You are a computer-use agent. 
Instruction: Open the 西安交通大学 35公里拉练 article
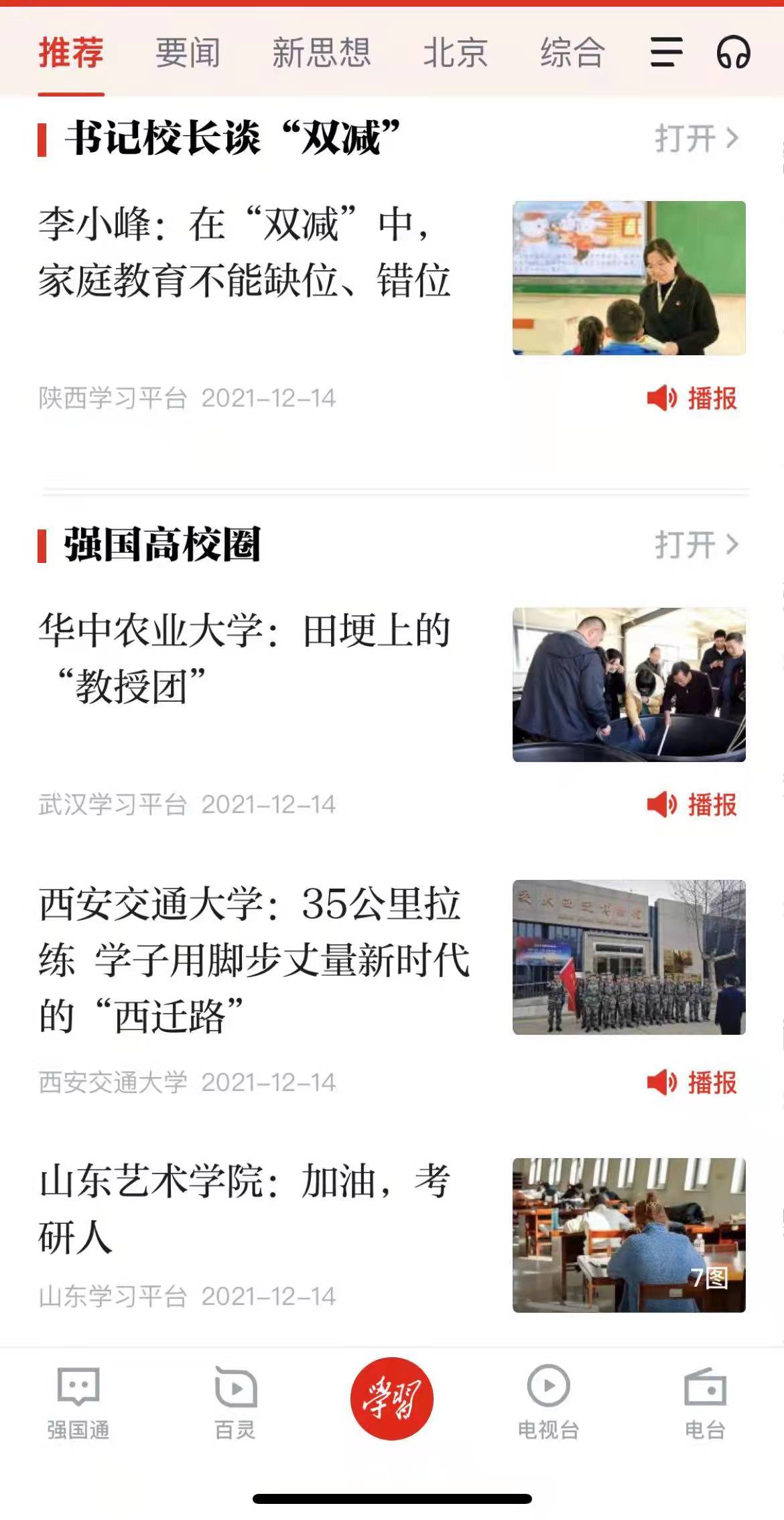pyautogui.click(x=255, y=960)
